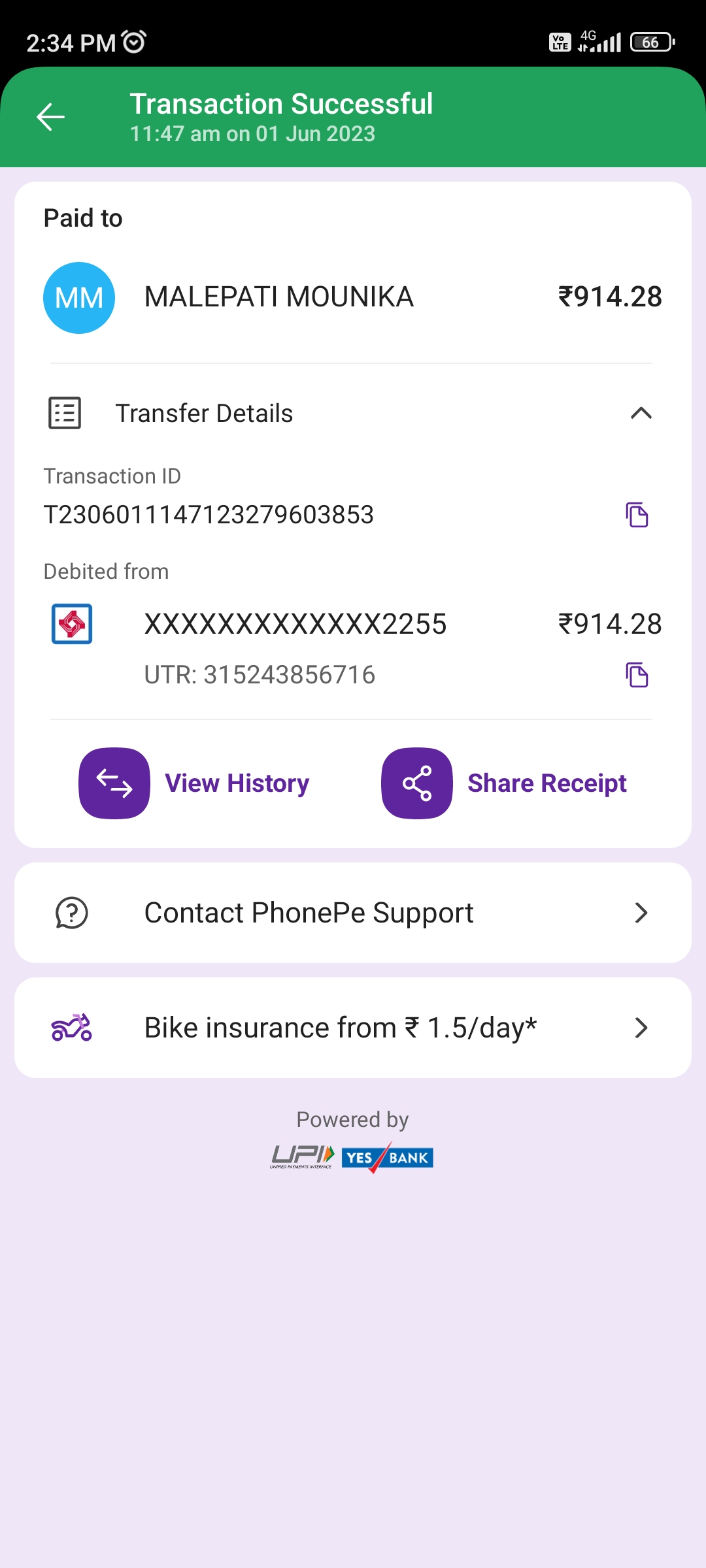Open payee MALEPATI MOUNIKA
This screenshot has width=706, height=1568.
pos(278,297)
